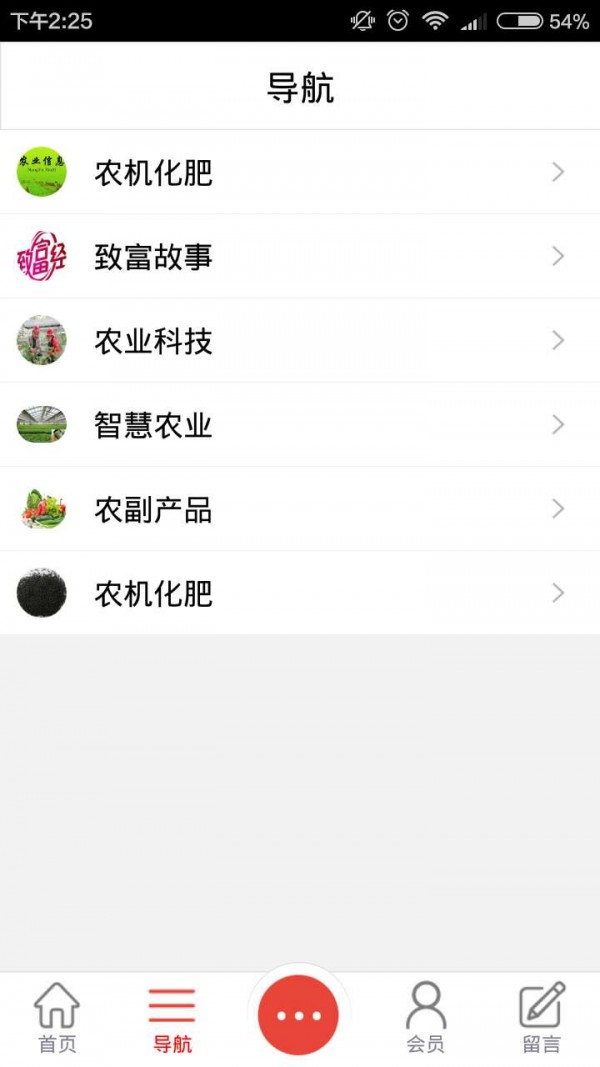Open 农机化肥 row with the black round icon

coord(300,593)
